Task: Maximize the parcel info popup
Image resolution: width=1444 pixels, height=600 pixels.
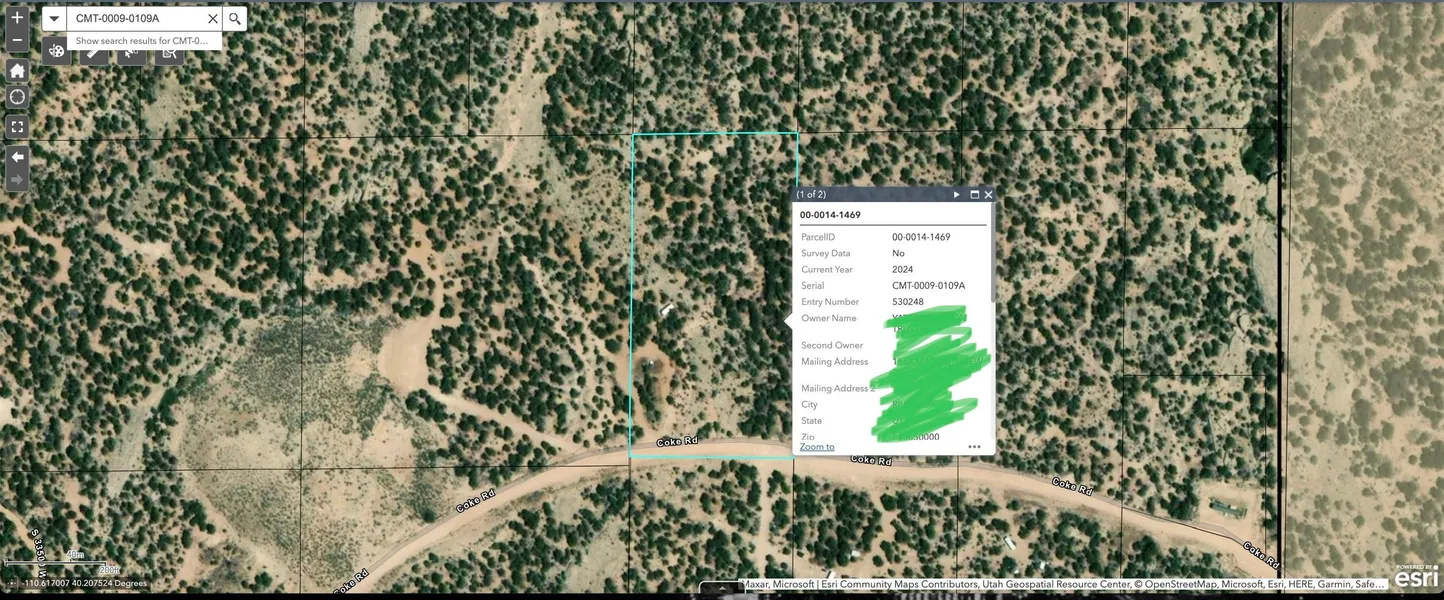Action: point(975,195)
